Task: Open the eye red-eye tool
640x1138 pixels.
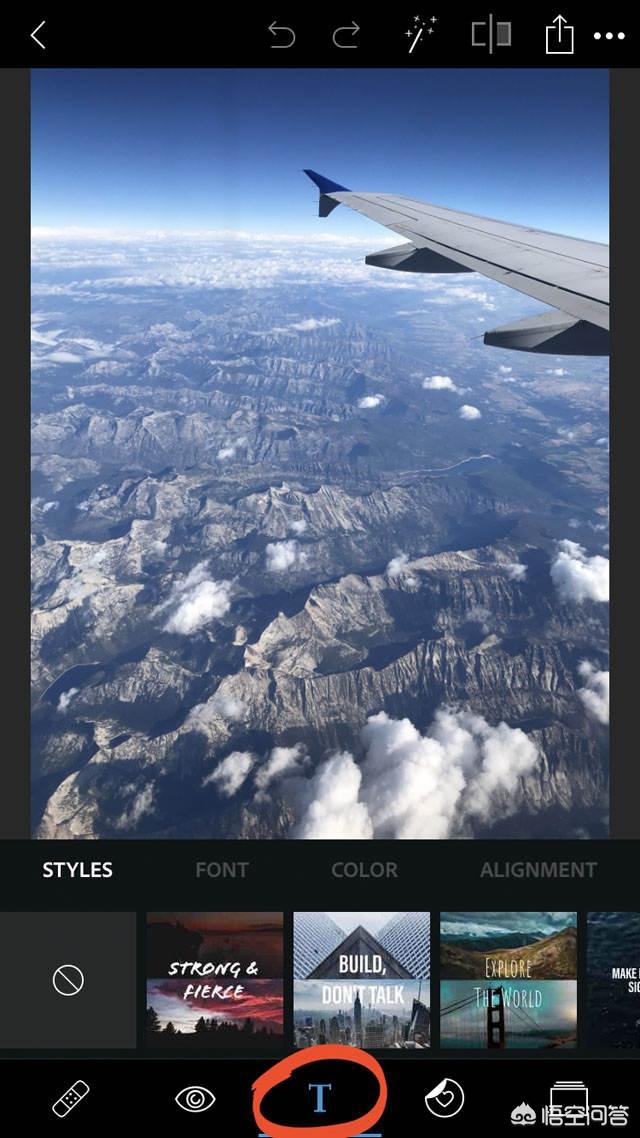Action: [195, 1099]
